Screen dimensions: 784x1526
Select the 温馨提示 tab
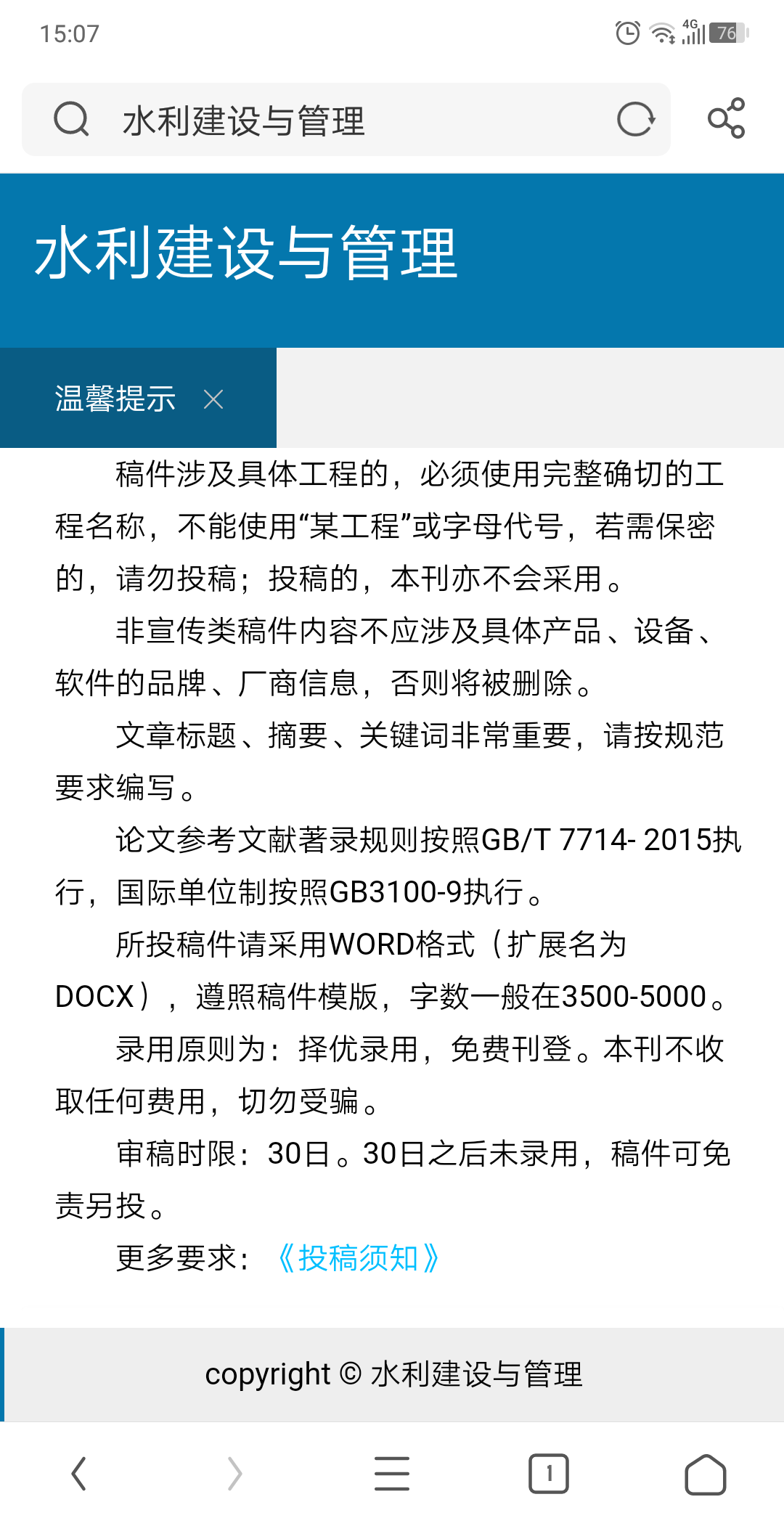(115, 399)
